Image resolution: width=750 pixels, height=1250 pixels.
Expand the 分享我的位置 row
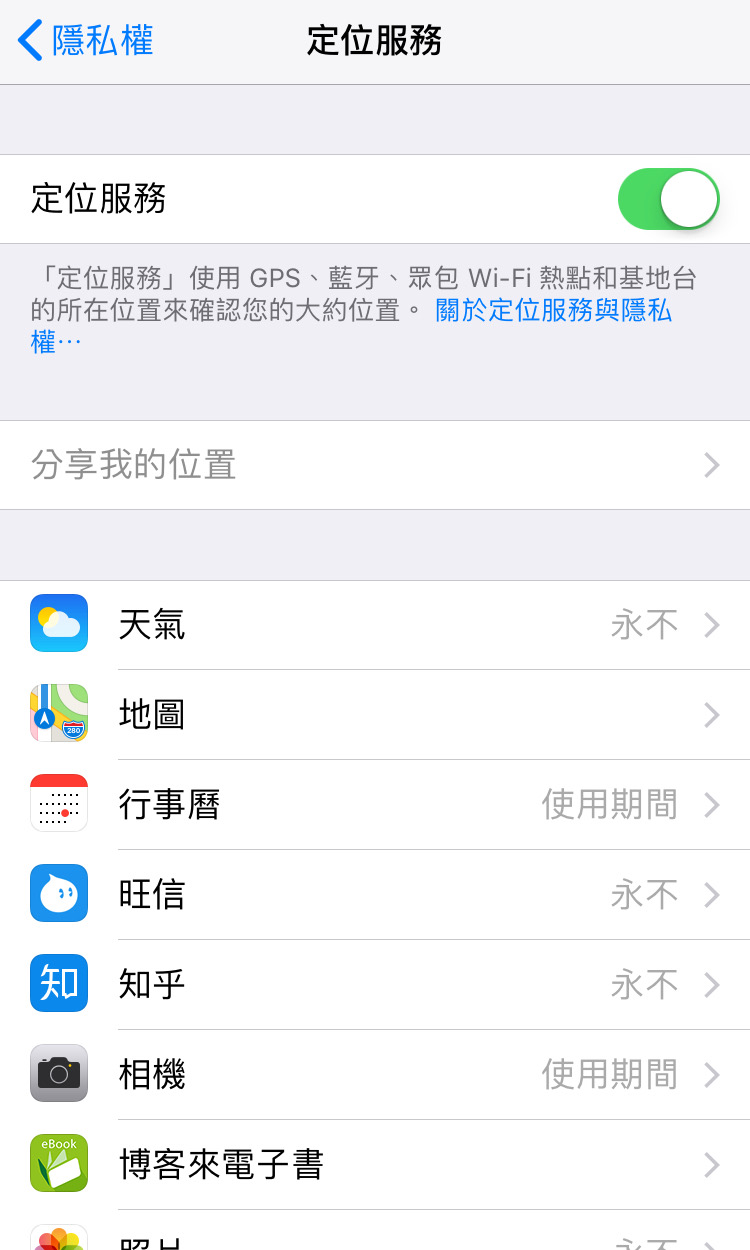[710, 465]
